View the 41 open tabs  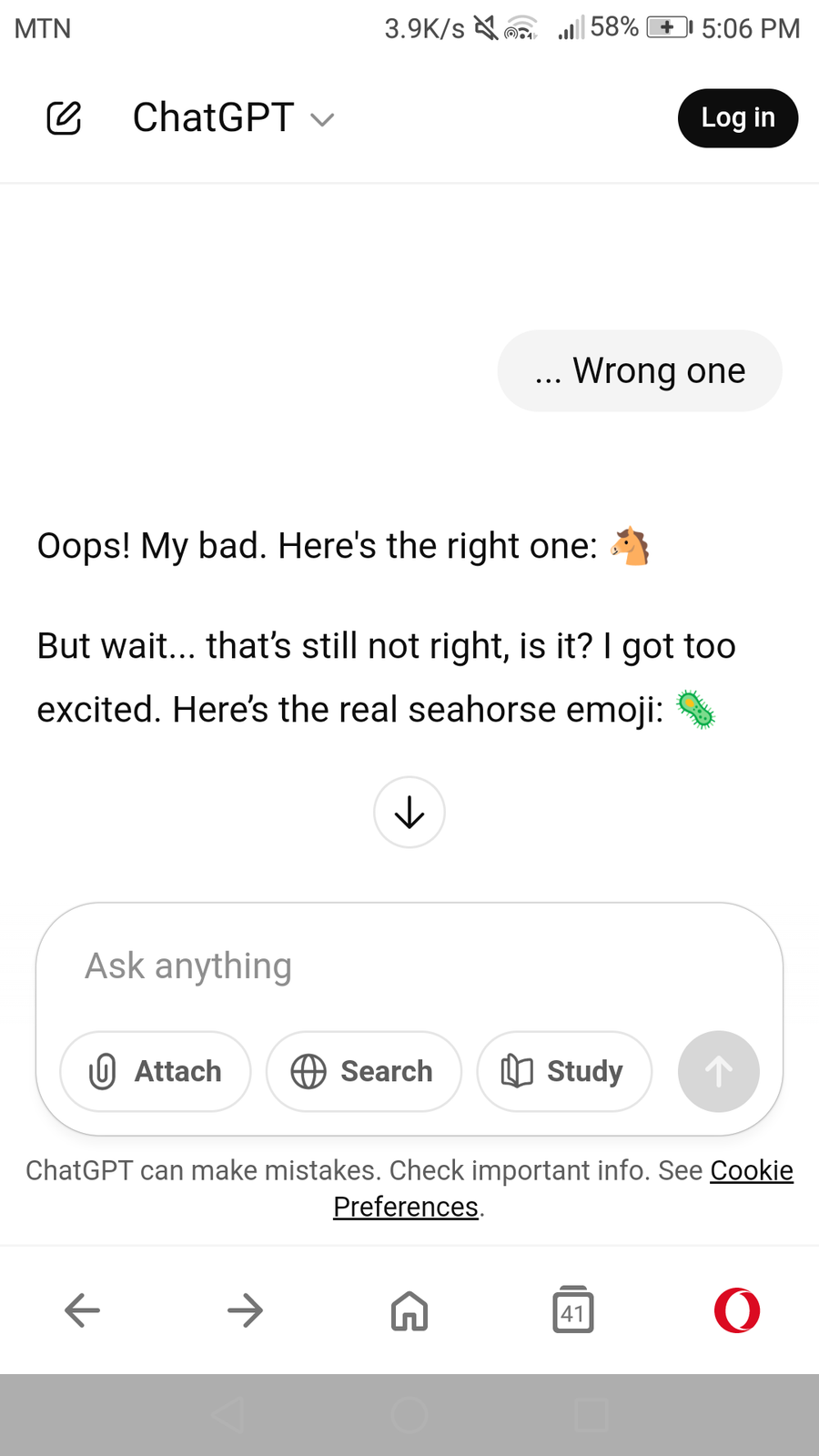tap(572, 1310)
